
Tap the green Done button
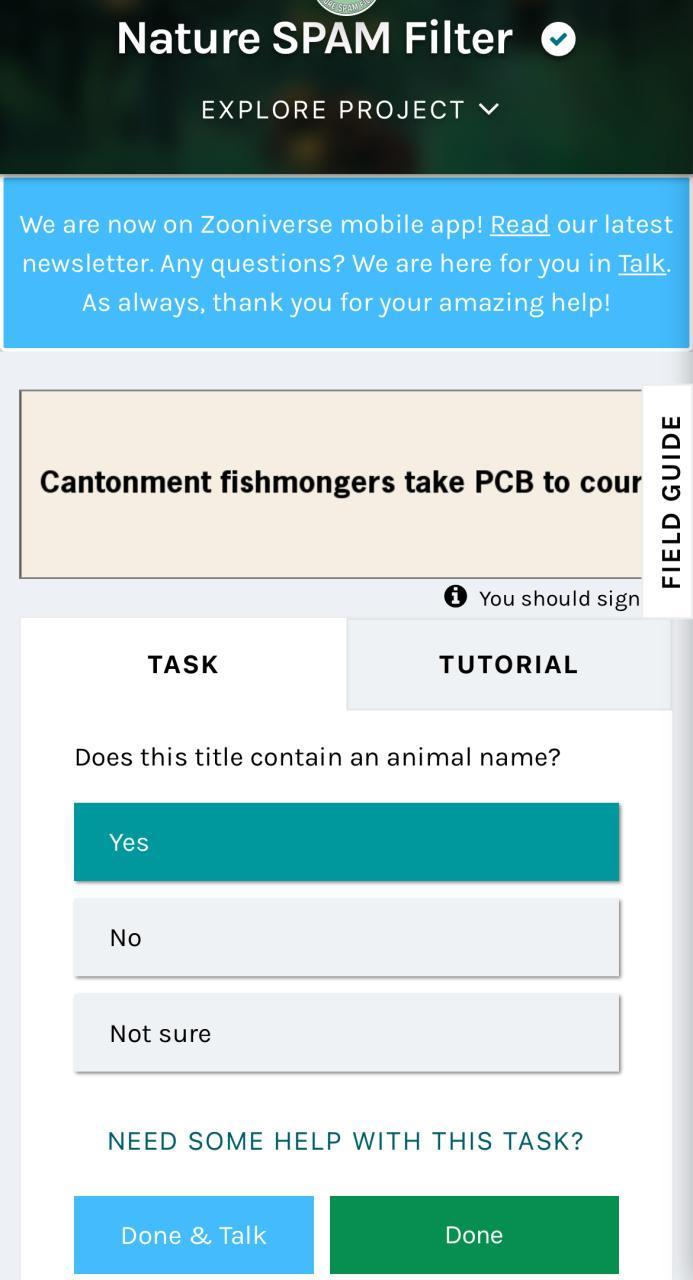coord(474,1235)
